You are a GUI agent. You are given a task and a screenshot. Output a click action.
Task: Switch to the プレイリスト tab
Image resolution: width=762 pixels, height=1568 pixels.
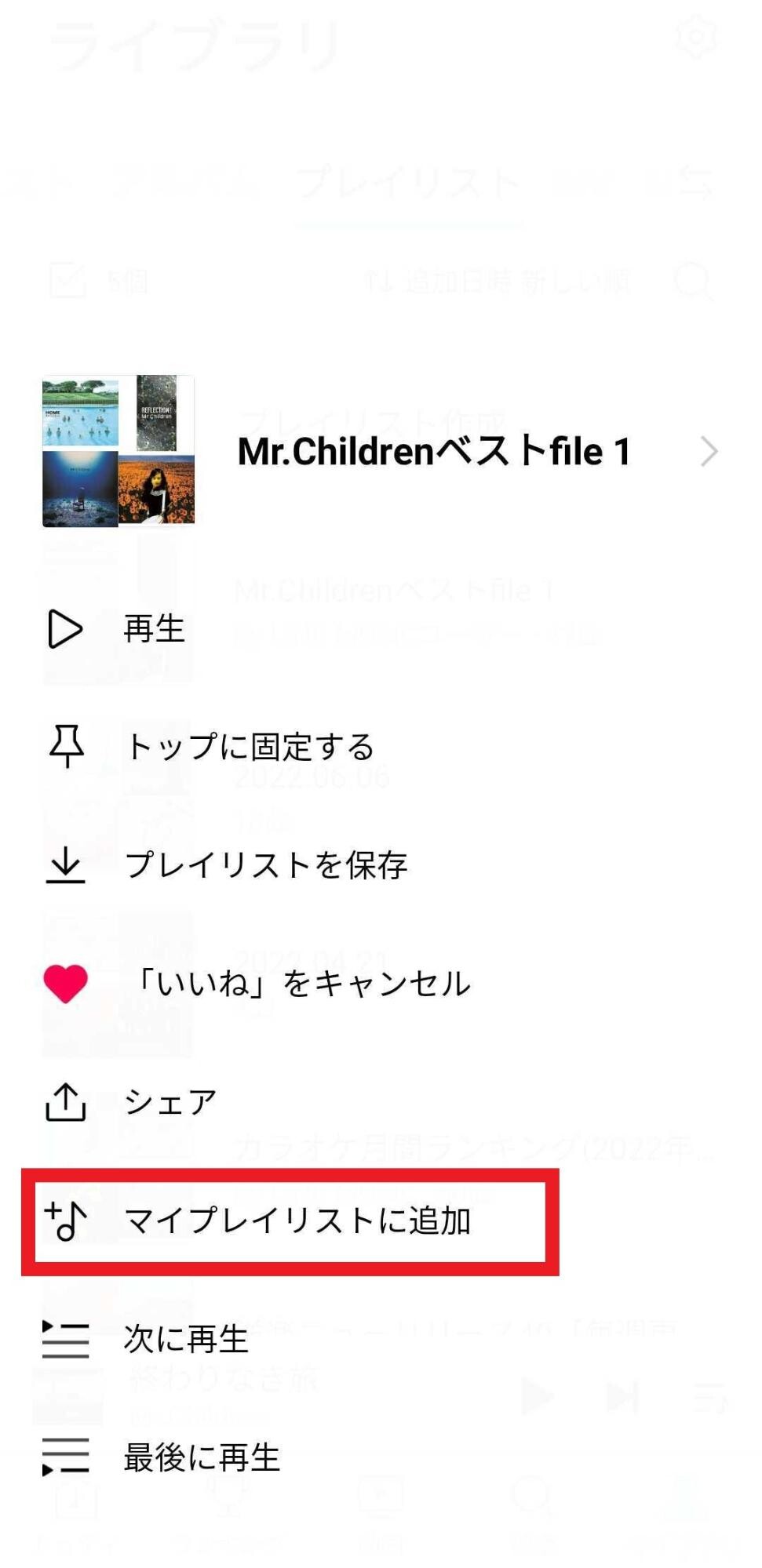point(408,182)
